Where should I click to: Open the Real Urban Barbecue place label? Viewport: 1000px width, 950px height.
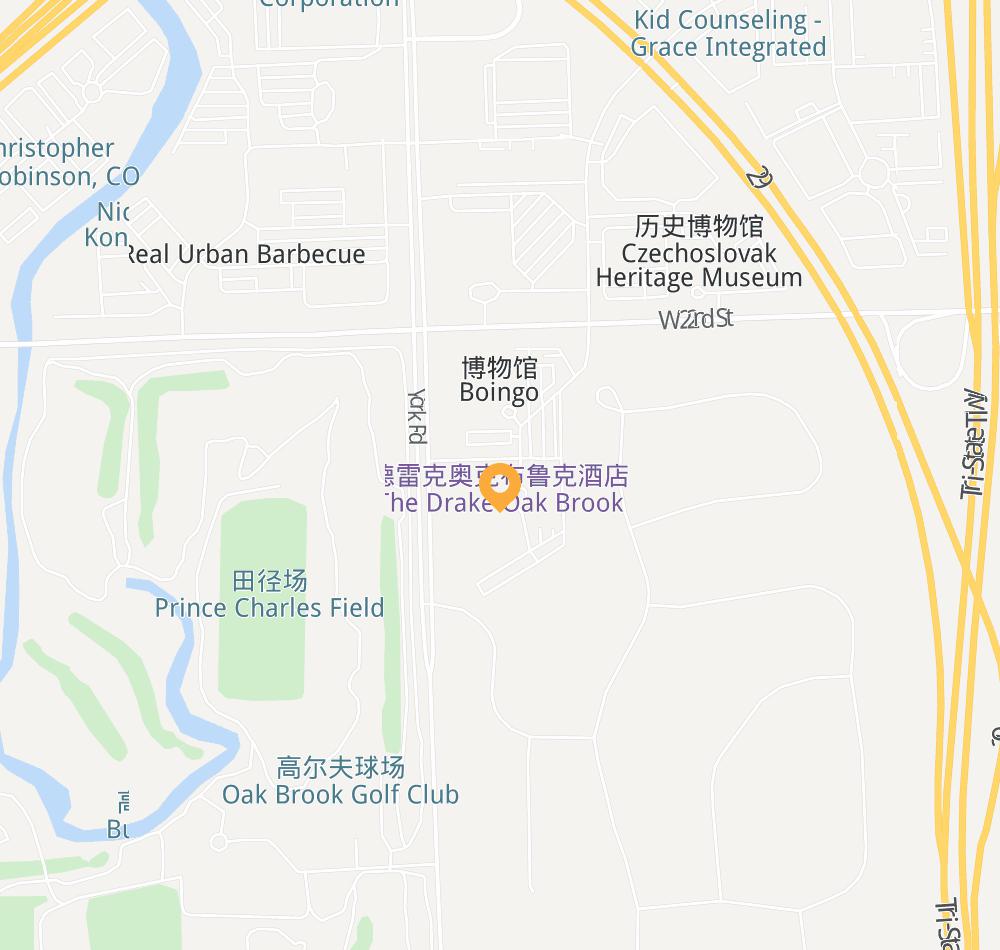246,254
